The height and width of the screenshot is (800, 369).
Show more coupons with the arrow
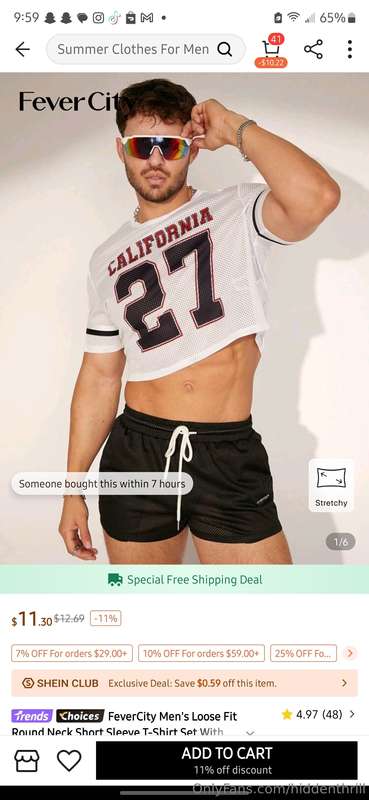coord(350,653)
